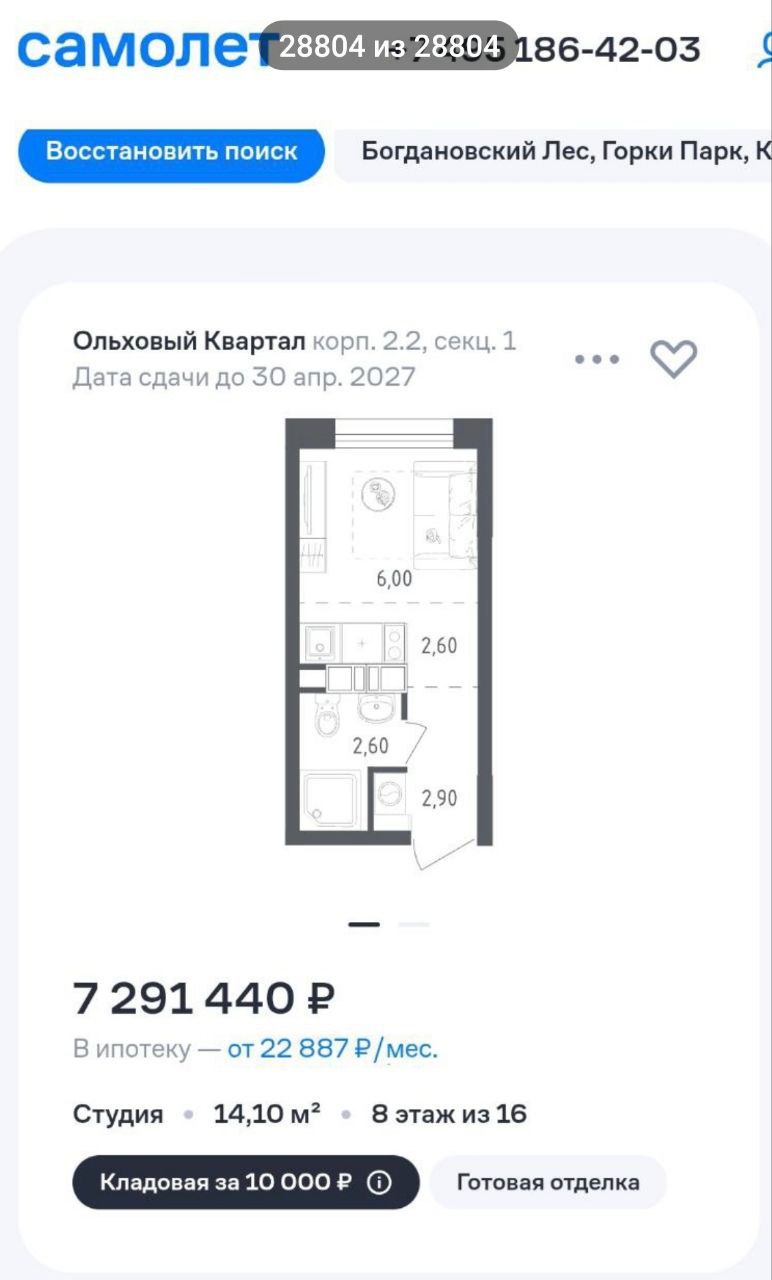
Task: Select the Готовая отделка chip
Action: click(548, 1182)
